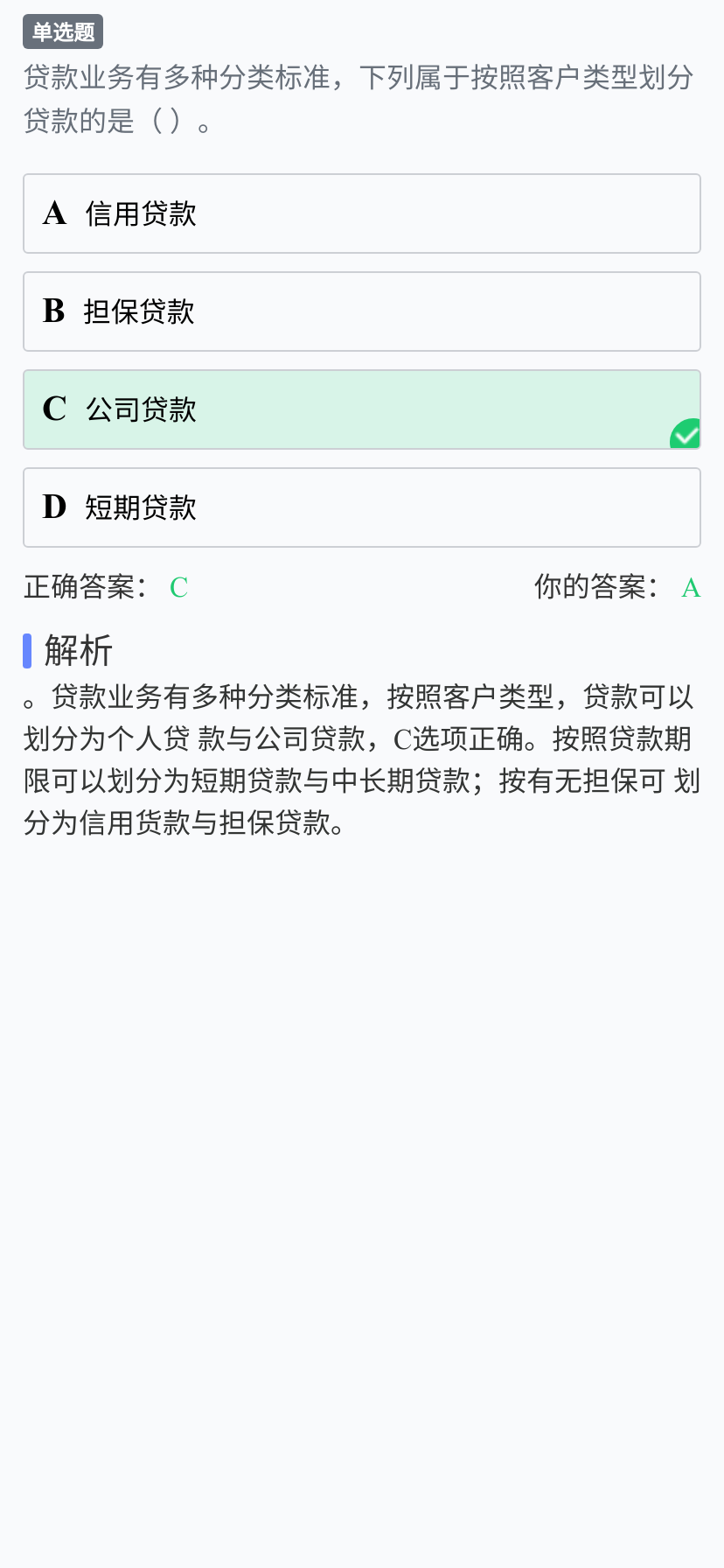Pick option D 短期贷款
Viewport: 724px width, 1568px height.
click(x=362, y=507)
